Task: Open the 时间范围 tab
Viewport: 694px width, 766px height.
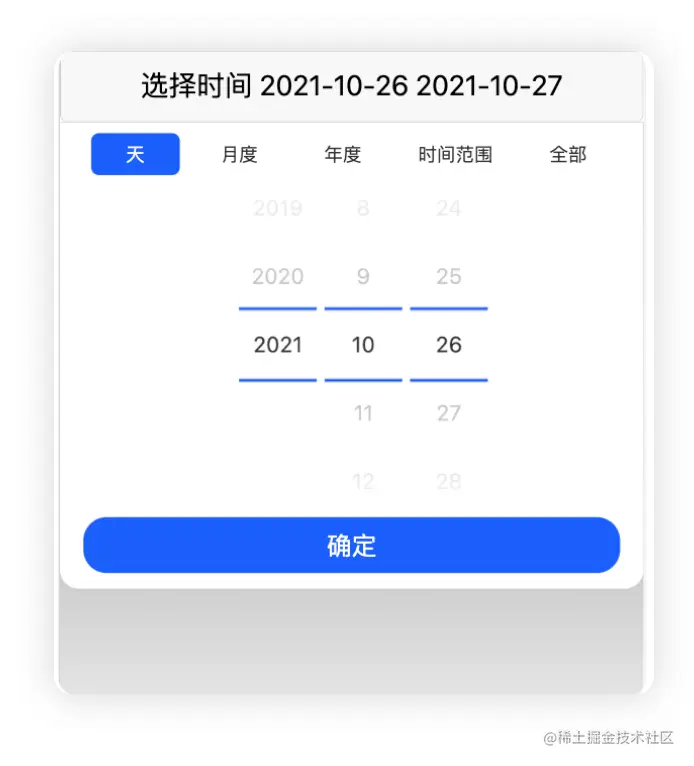Action: tap(455, 155)
